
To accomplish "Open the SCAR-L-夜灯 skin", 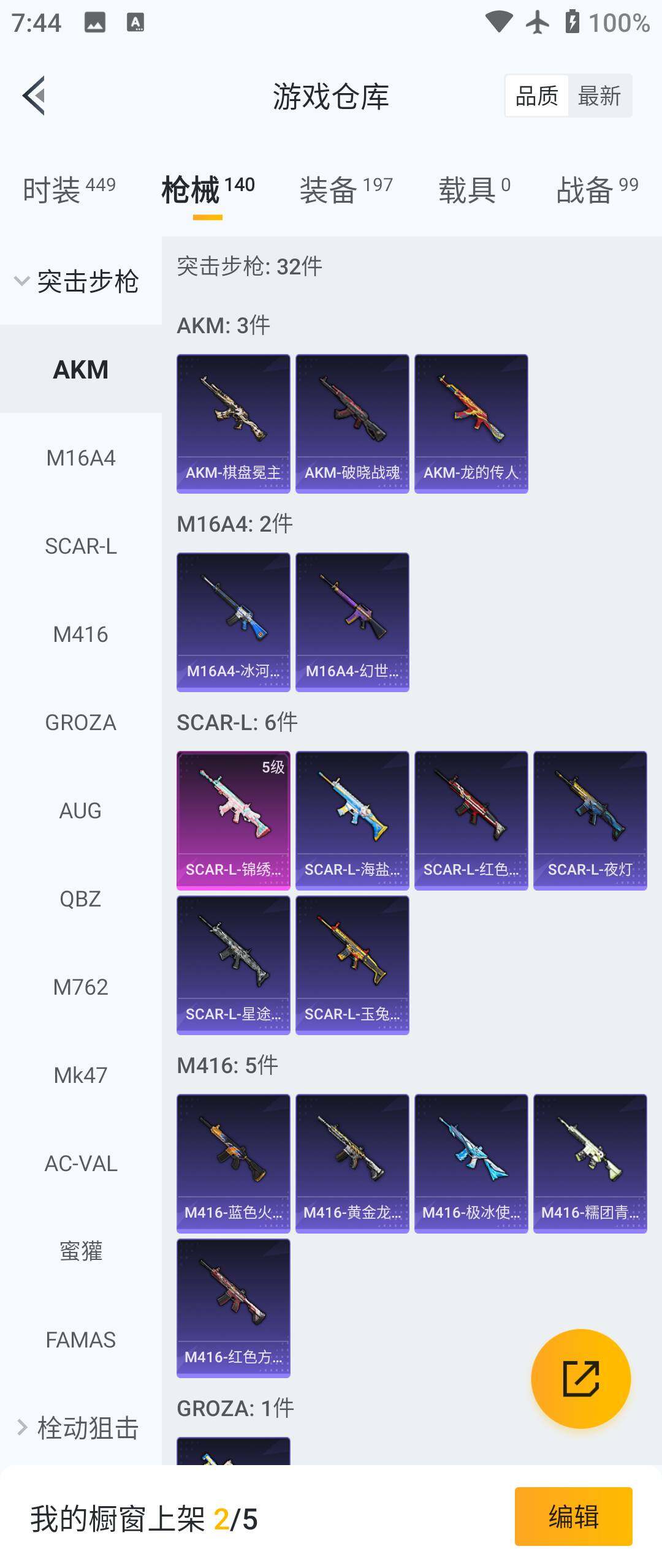I will click(590, 820).
